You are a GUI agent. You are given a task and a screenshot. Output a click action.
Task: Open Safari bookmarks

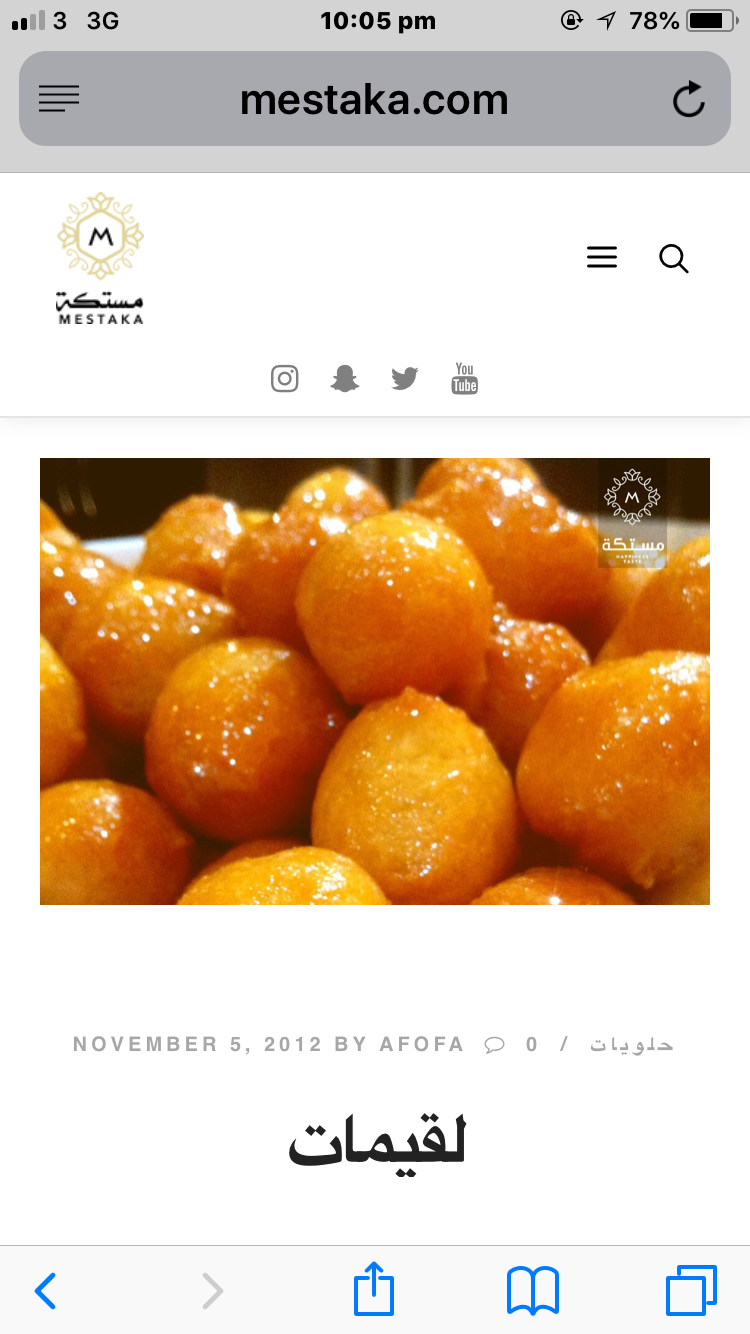532,1291
